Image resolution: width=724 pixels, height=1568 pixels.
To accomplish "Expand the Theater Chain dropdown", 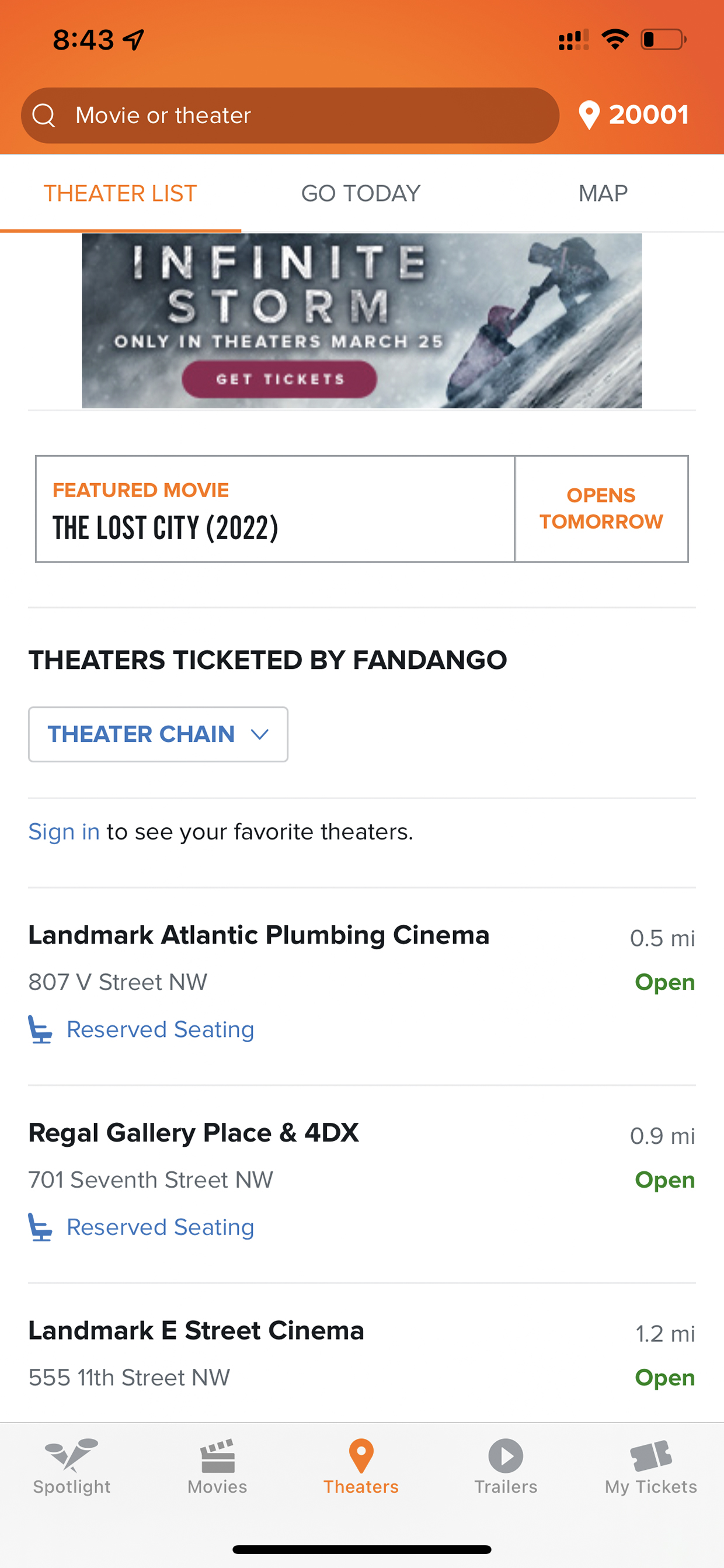I will click(158, 734).
